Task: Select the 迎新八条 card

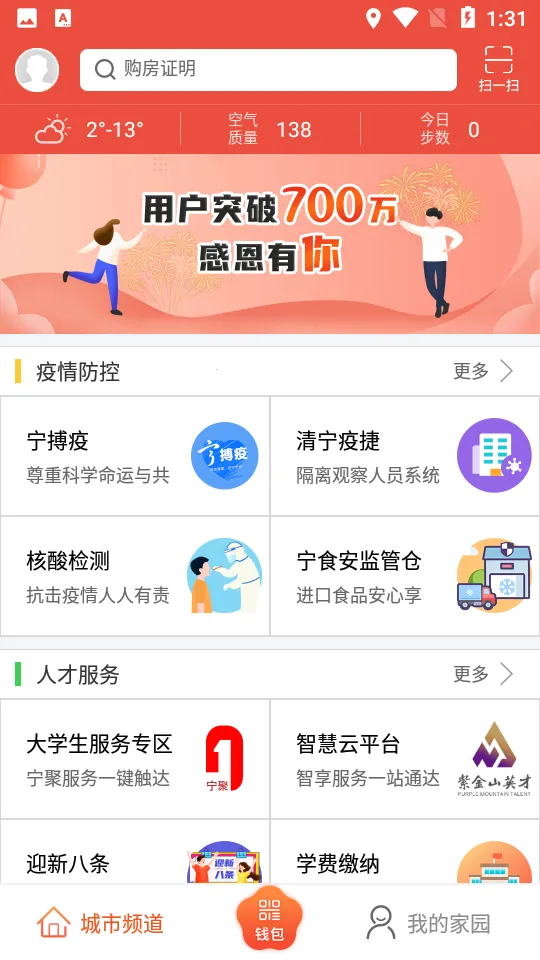Action: (x=135, y=852)
